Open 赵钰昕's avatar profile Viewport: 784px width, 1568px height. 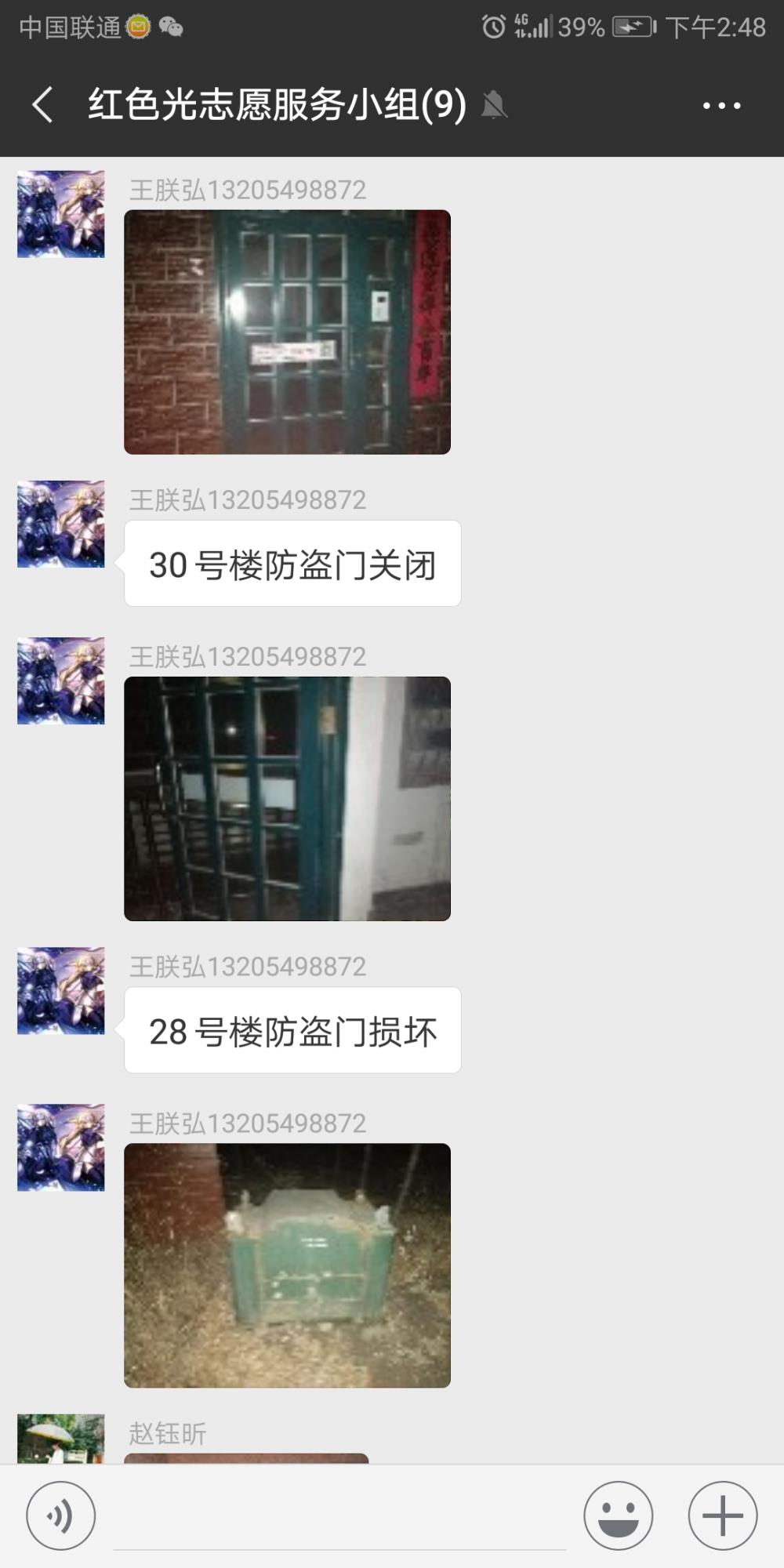pos(61,1439)
